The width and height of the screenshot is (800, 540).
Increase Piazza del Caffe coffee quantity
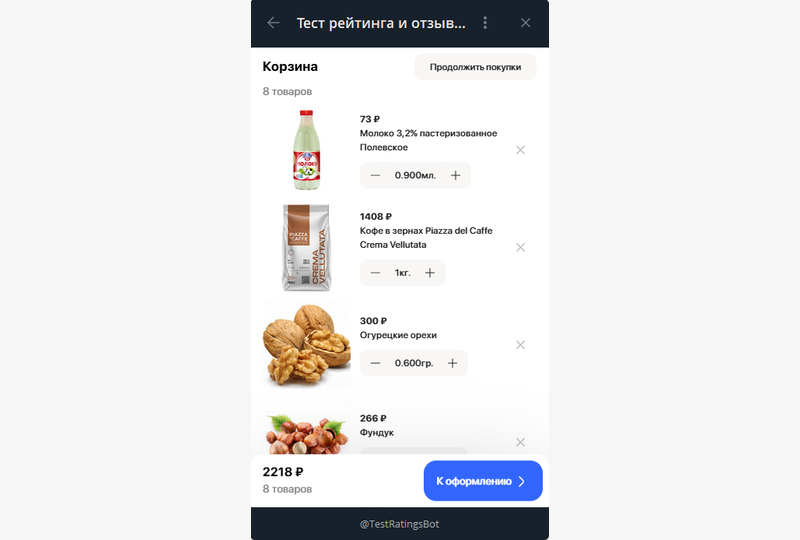[430, 273]
